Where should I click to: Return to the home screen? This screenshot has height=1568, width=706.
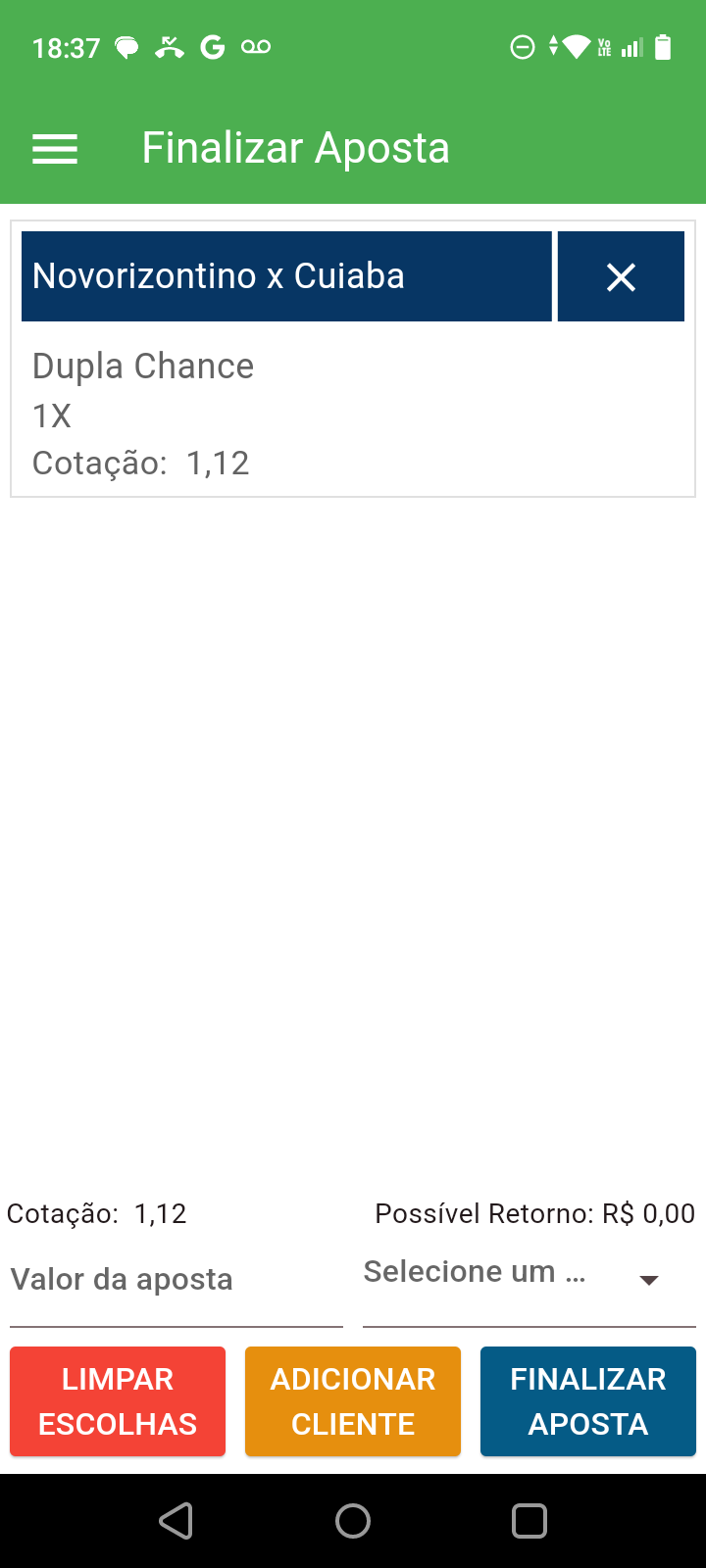pyautogui.click(x=353, y=1521)
